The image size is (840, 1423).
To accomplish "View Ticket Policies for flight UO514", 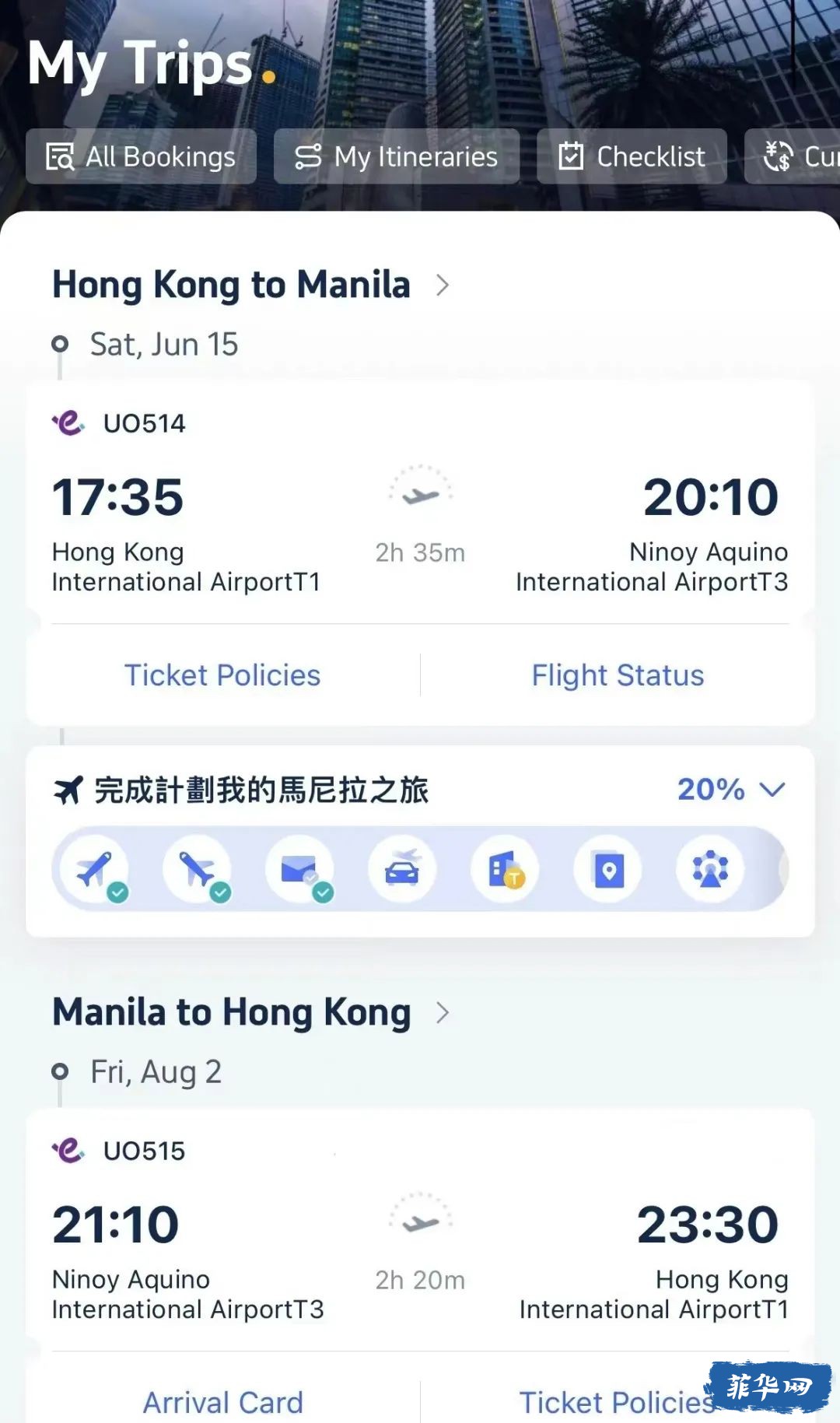I will point(222,675).
